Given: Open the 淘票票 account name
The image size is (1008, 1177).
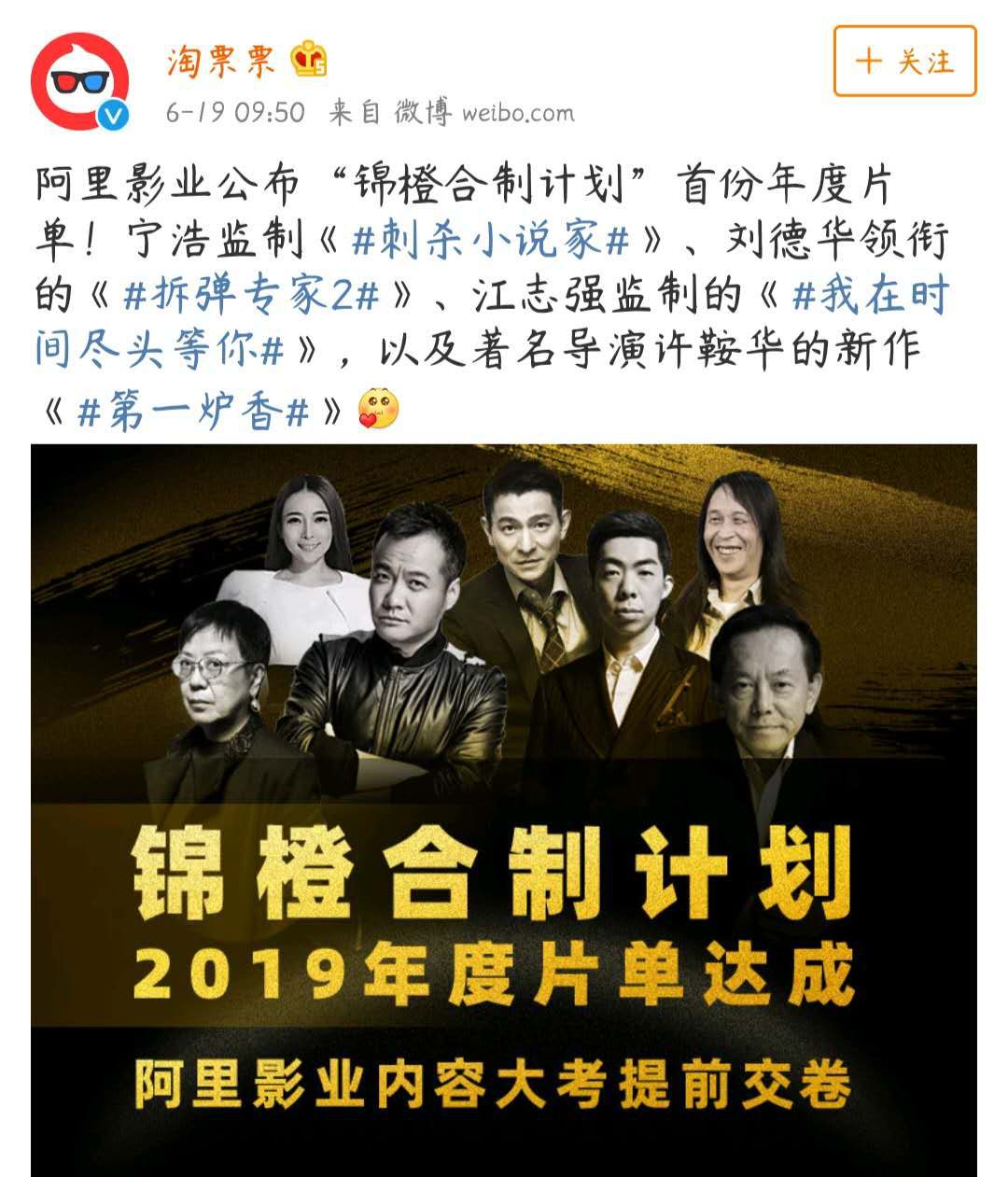Looking at the screenshot, I should click(x=222, y=62).
